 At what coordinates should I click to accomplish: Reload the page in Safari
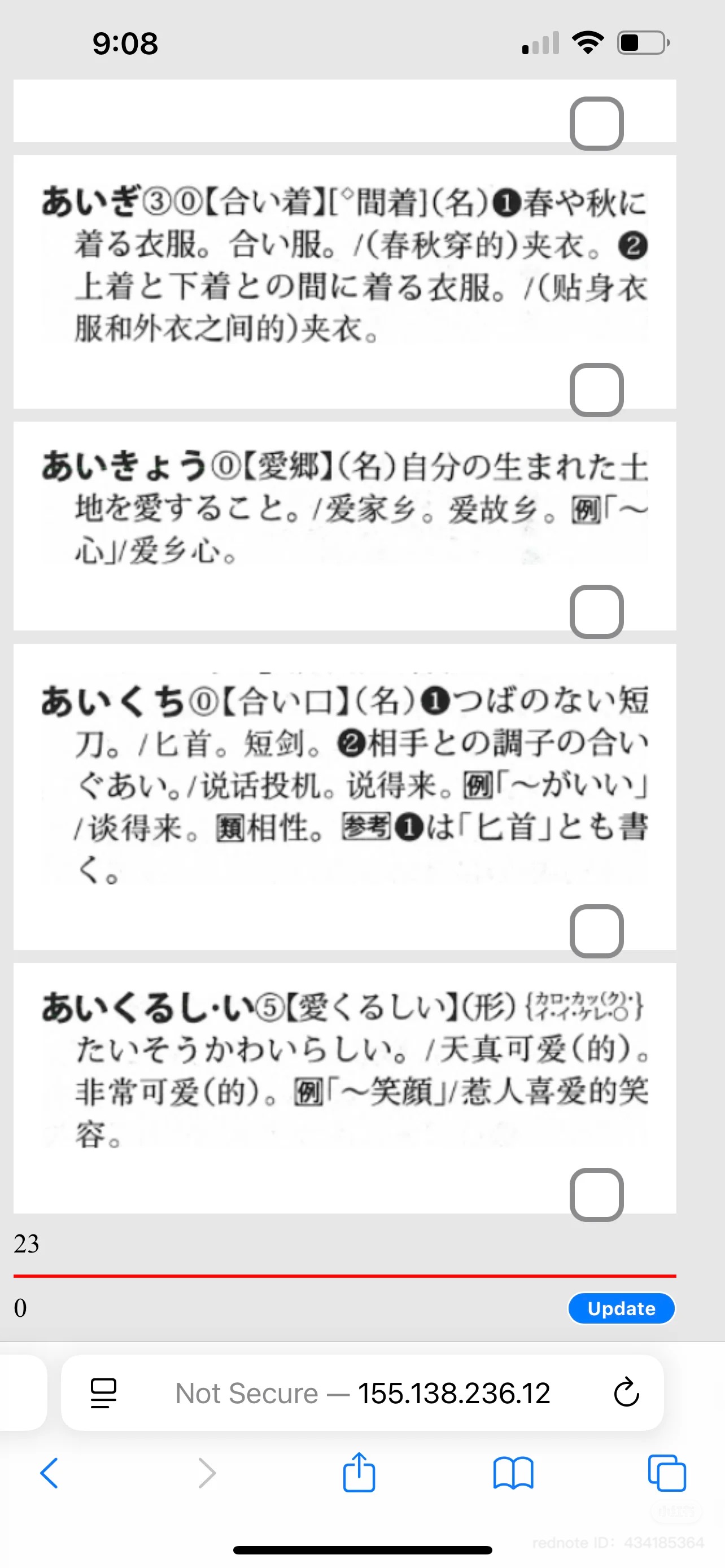coord(626,1392)
